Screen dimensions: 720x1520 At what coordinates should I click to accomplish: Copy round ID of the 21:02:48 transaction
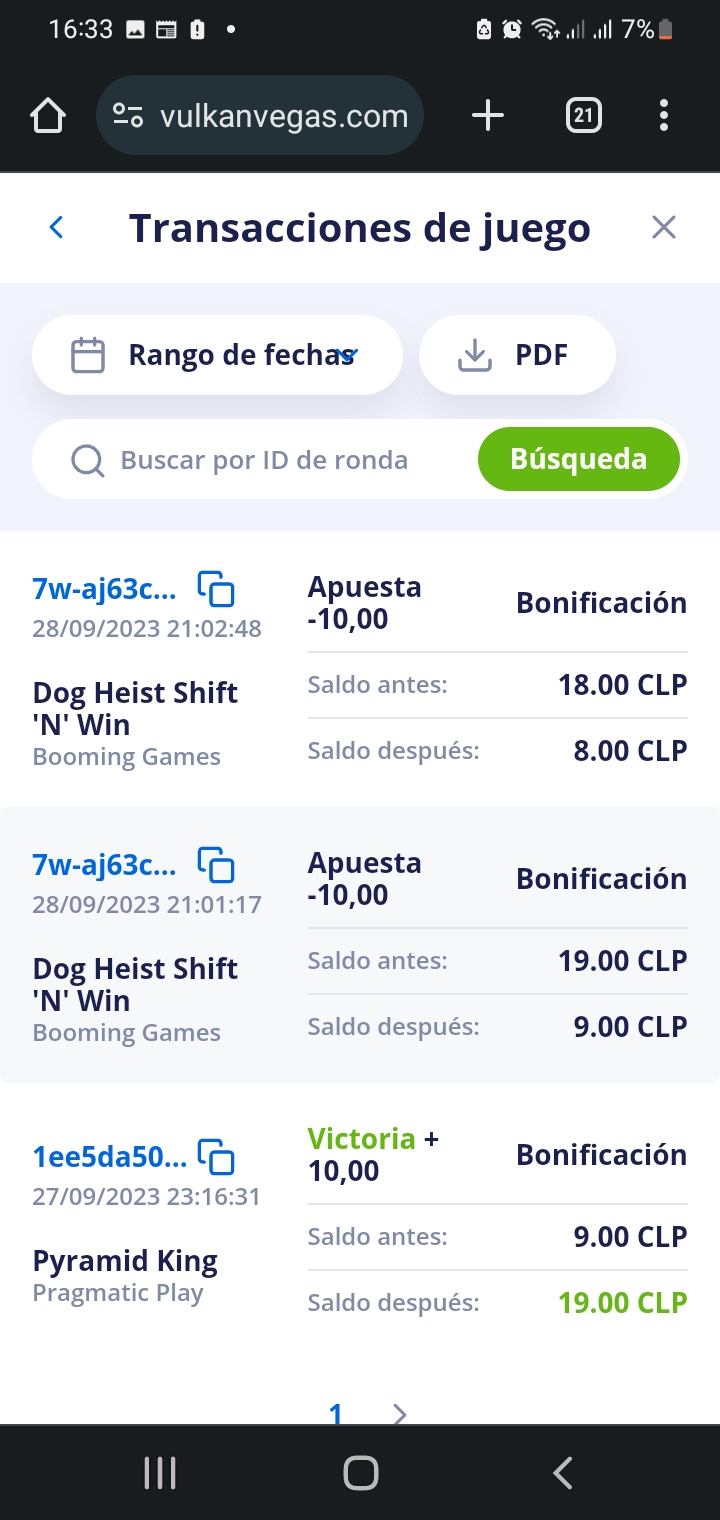point(216,589)
